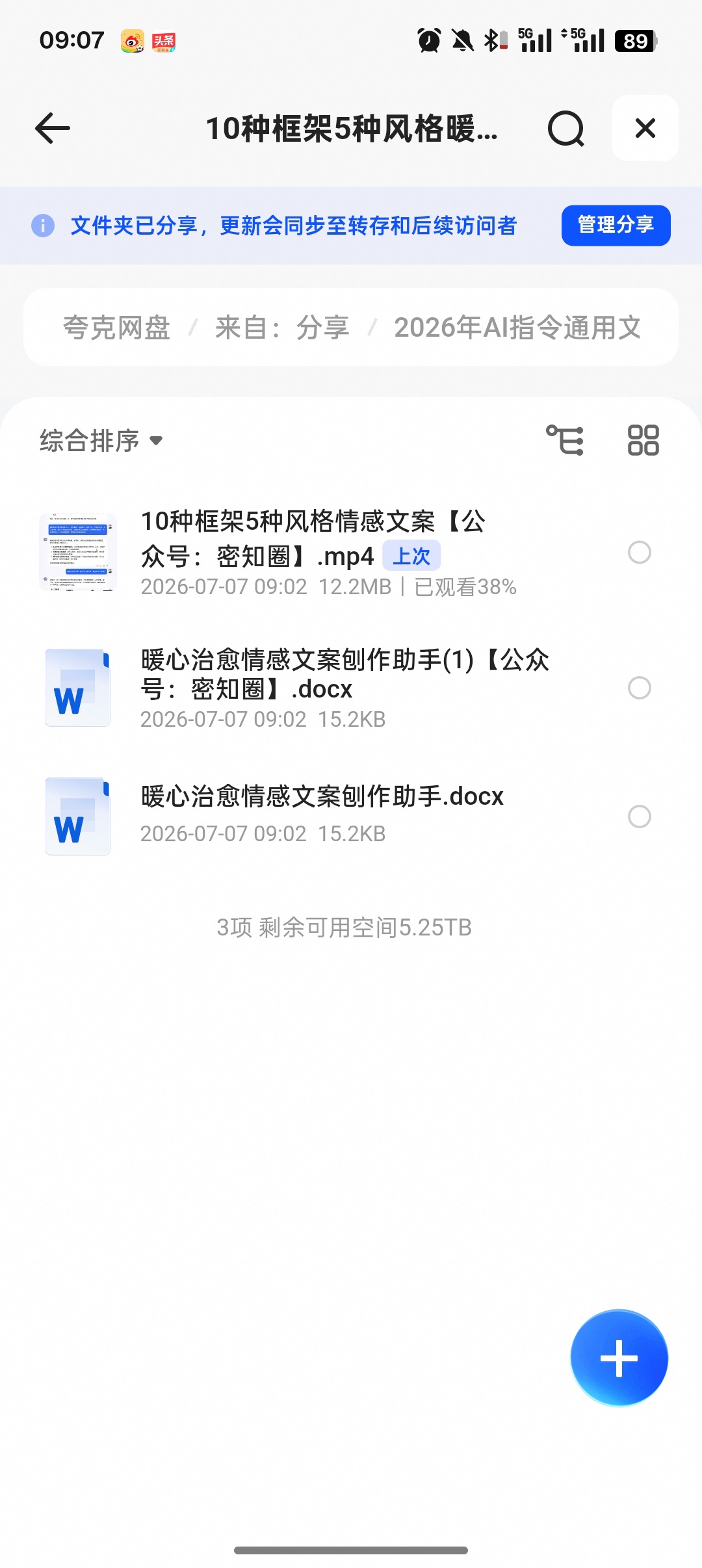Switch to grid view layout
Image resolution: width=702 pixels, height=1568 pixels.
coord(643,440)
